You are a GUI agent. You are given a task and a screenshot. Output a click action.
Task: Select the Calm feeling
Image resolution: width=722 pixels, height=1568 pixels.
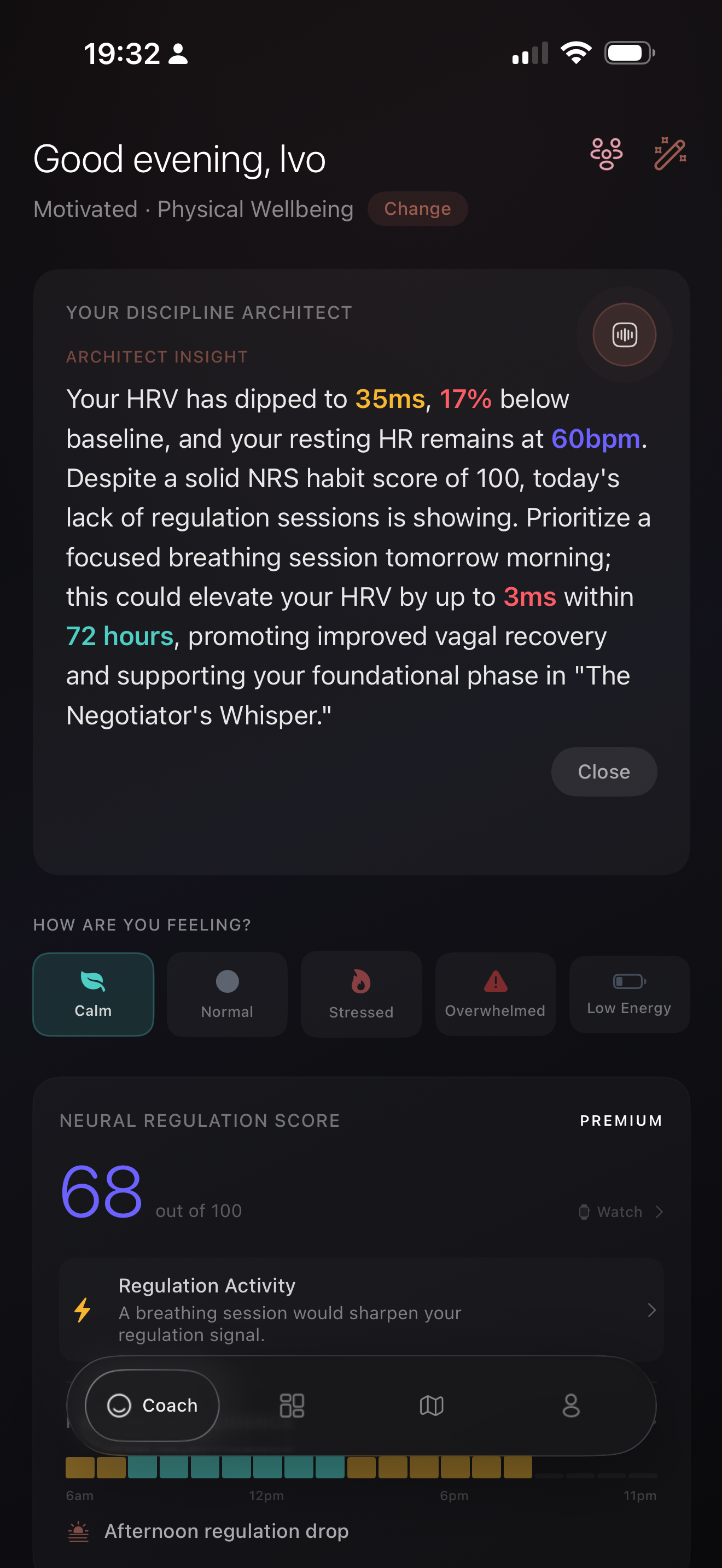(93, 993)
